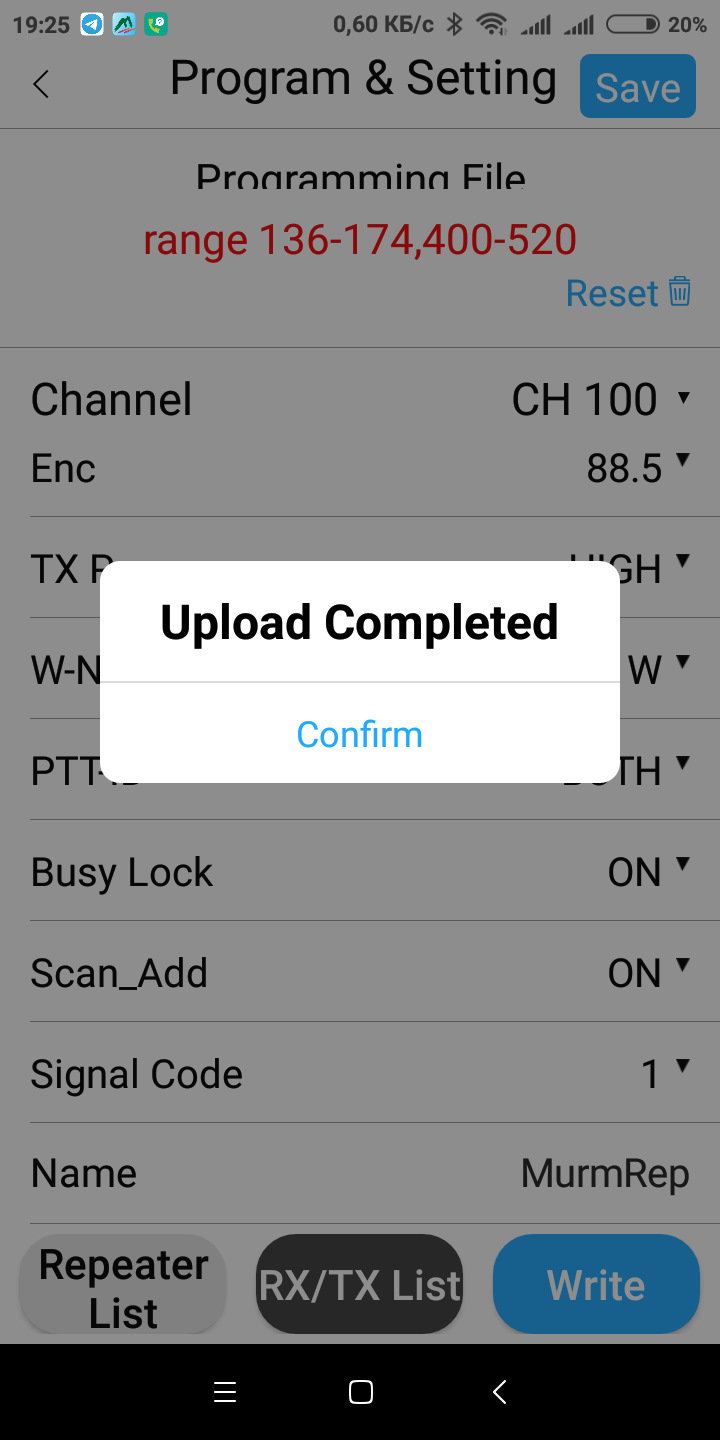Reset the programming file
Screen dimensions: 720x1440
tap(628, 293)
